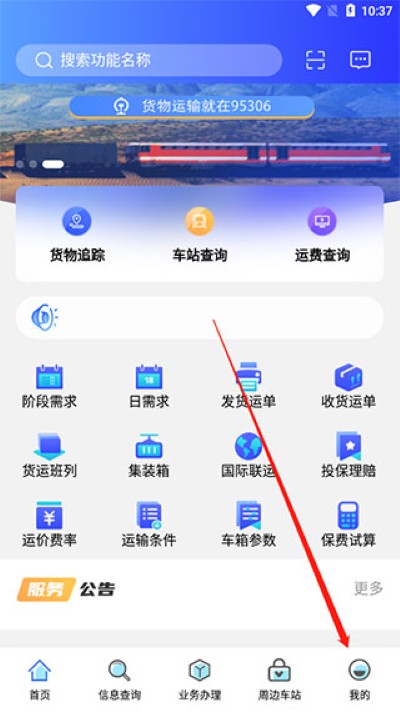Open 投保理赔 insurance claims
The width and height of the screenshot is (400, 711).
pyautogui.click(x=348, y=455)
